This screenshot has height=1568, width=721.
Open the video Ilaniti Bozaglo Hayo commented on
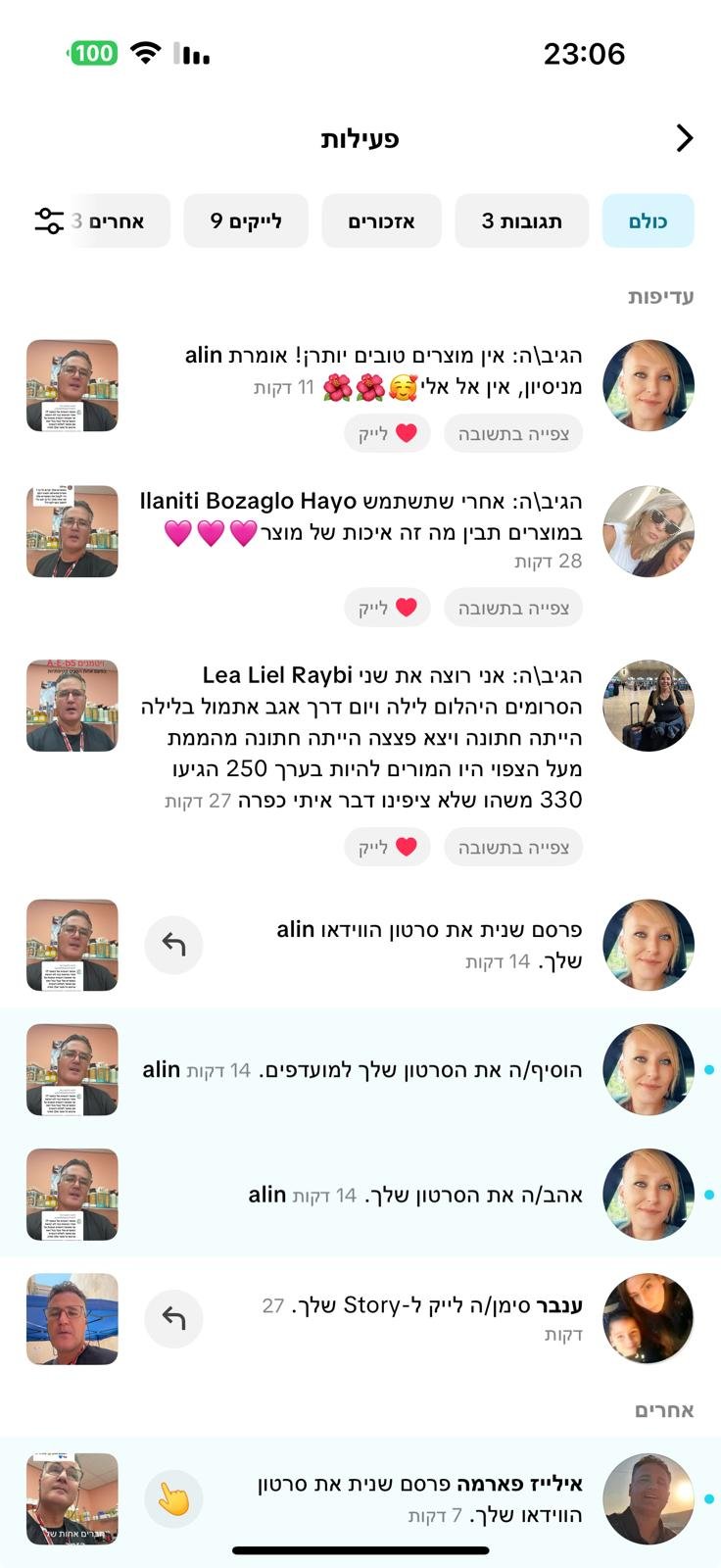pos(72,531)
